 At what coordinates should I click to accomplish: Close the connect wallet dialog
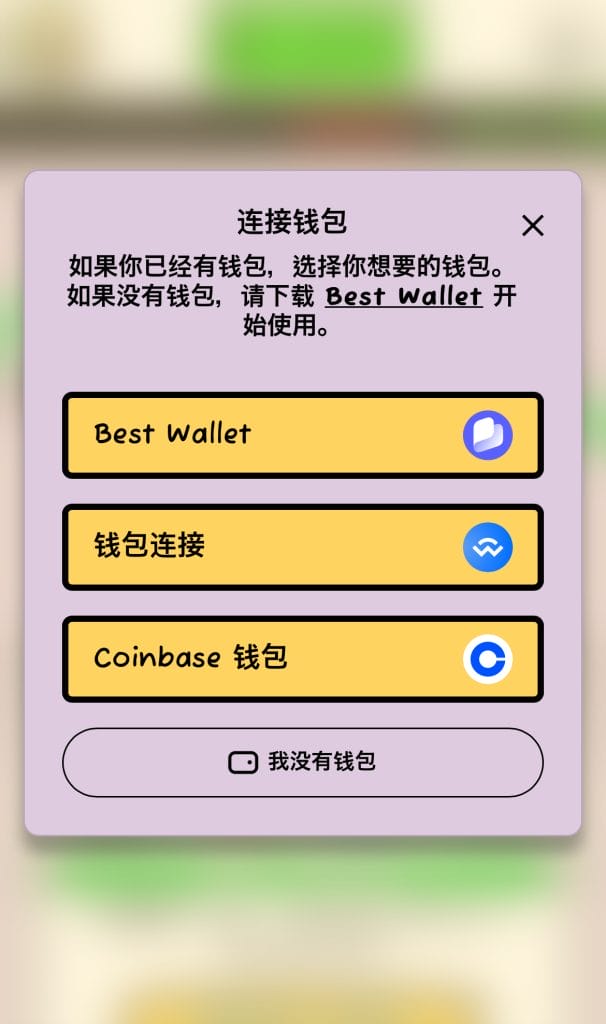point(533,226)
